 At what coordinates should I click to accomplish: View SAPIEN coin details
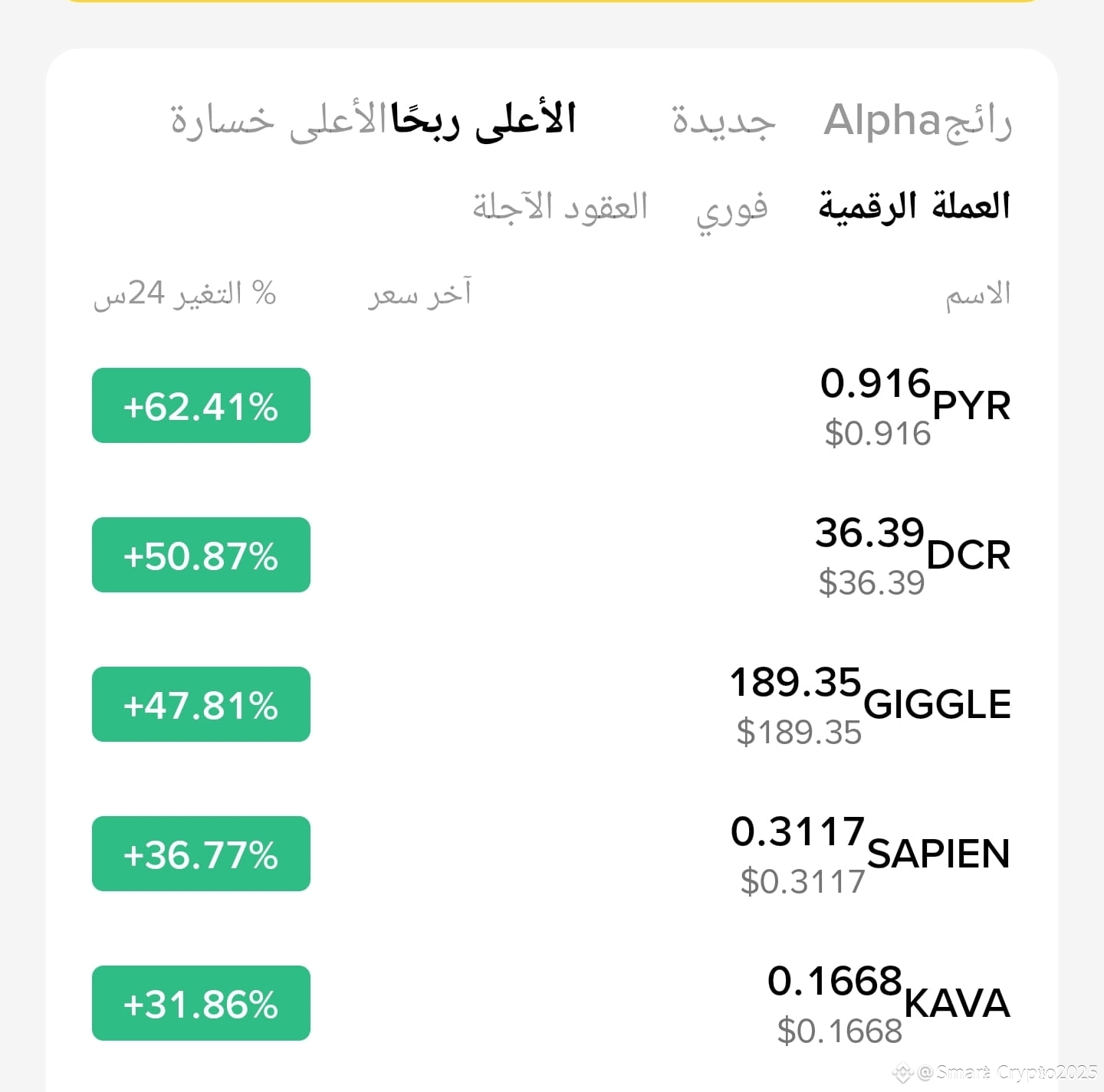(x=551, y=854)
